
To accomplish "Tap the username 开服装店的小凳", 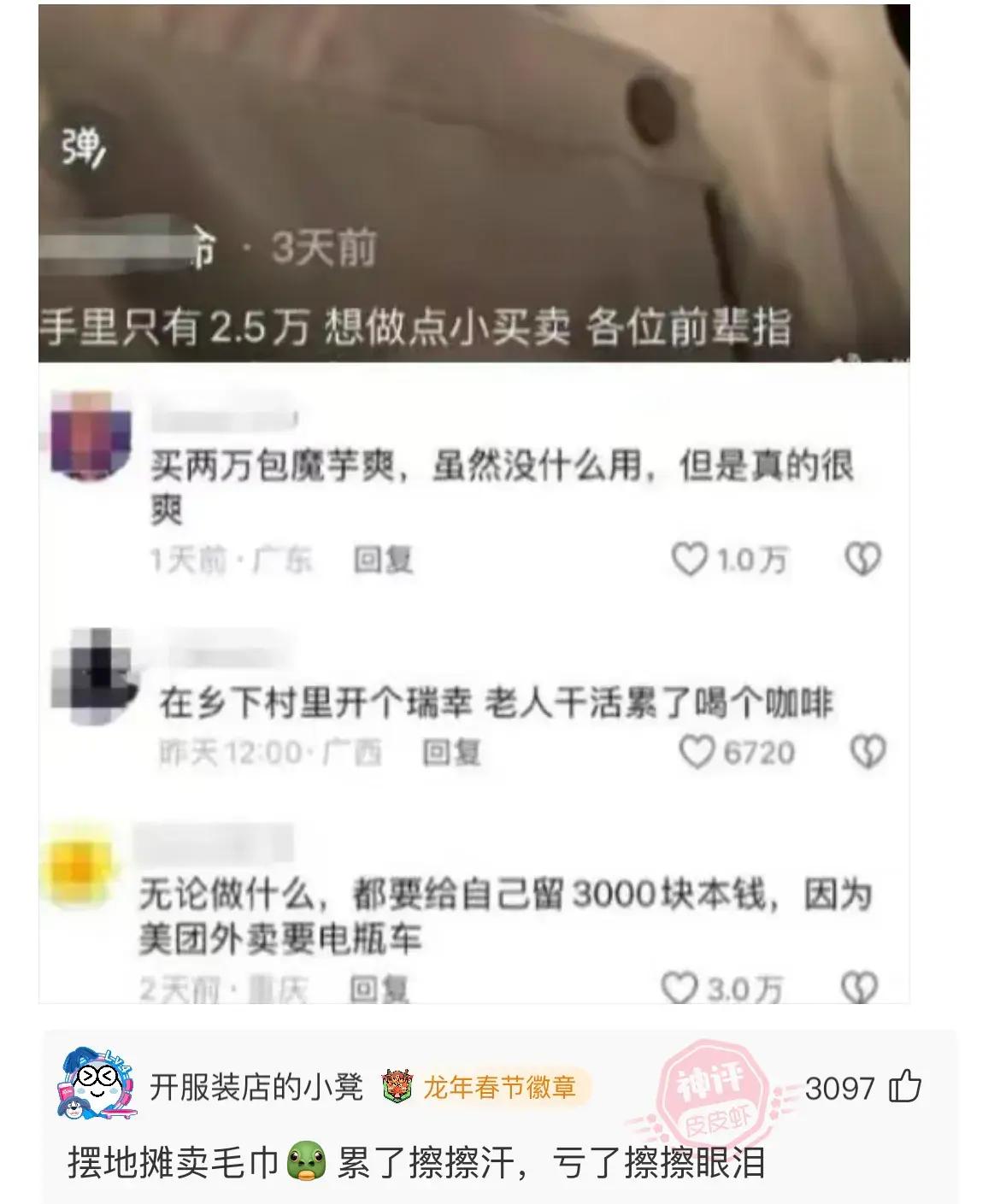I will click(x=256, y=1088).
